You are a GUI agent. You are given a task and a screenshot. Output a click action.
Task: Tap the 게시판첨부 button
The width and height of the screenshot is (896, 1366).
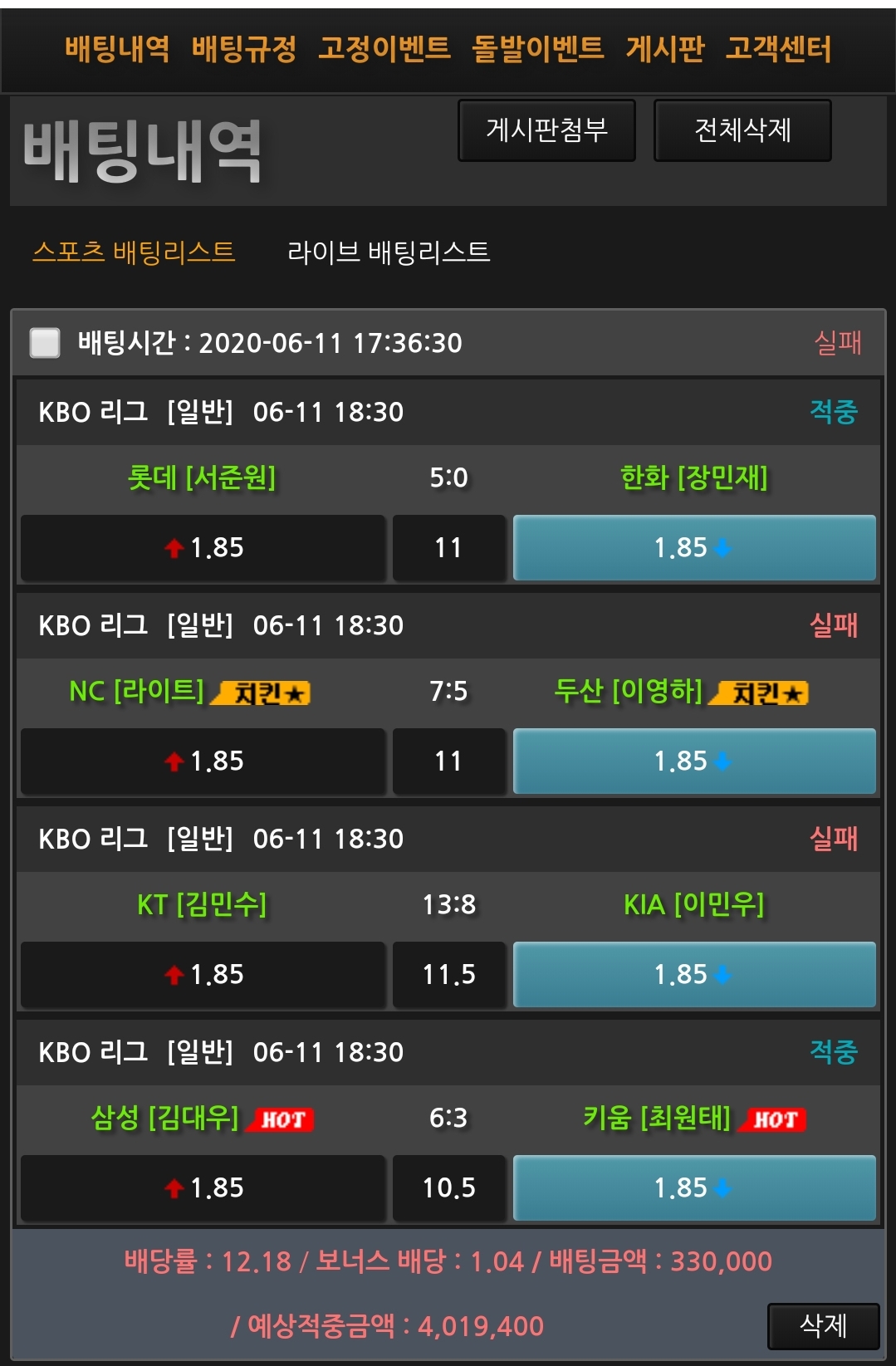click(546, 130)
